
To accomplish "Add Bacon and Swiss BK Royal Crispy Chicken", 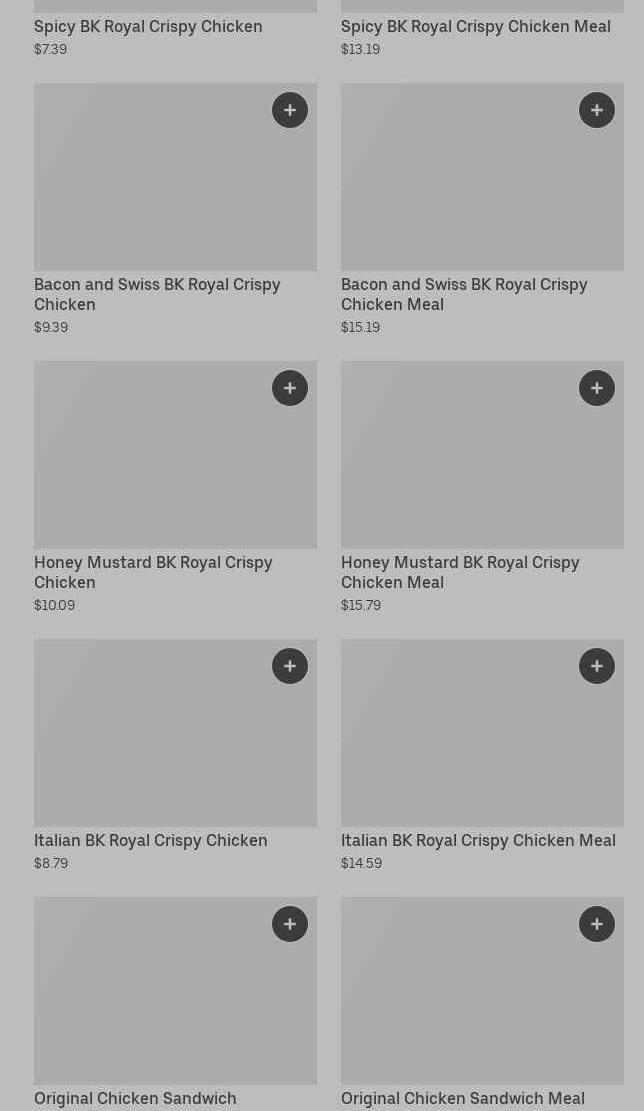I will (x=290, y=110).
